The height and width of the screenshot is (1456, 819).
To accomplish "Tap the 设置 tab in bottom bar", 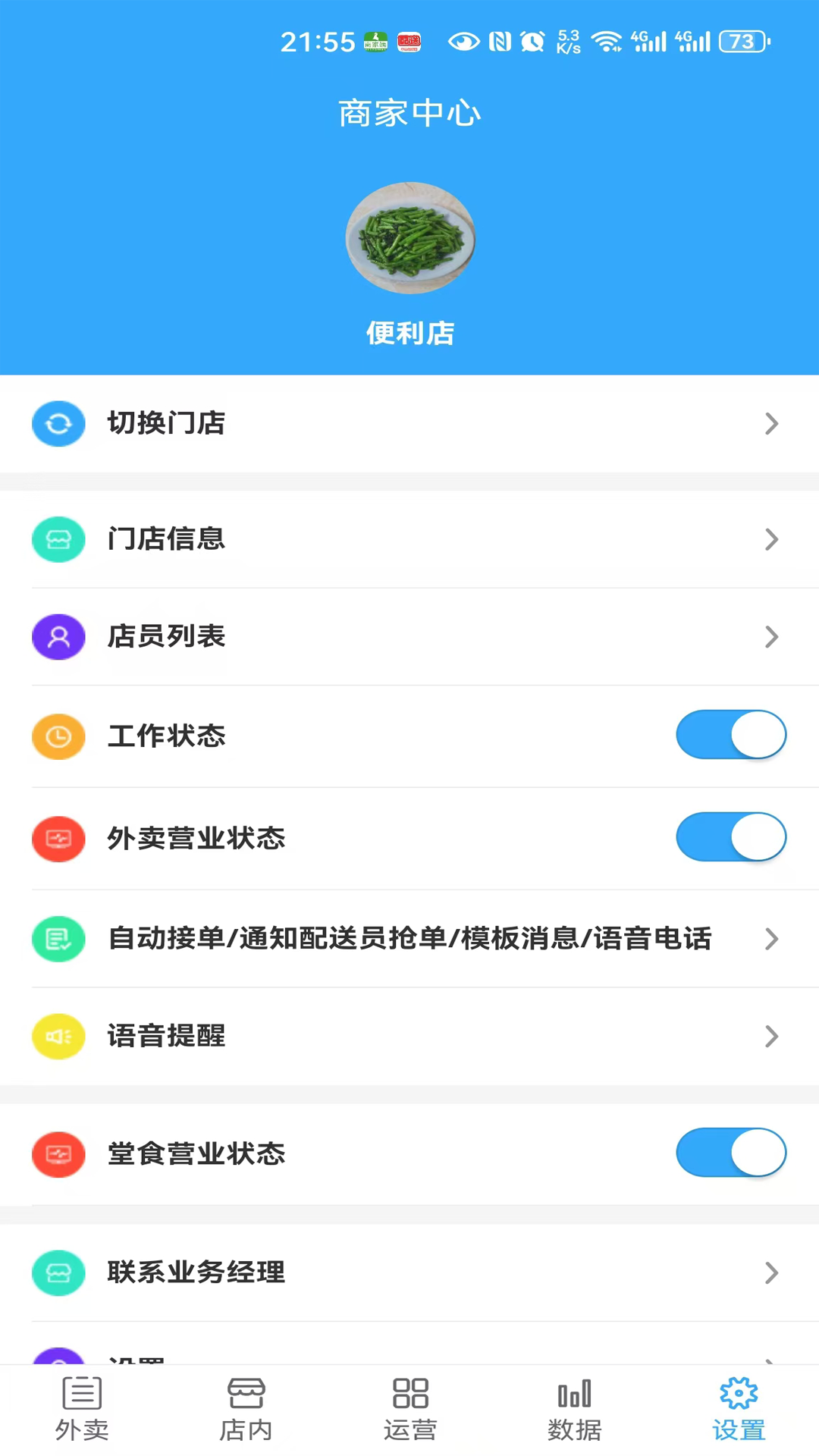I will tap(739, 1410).
